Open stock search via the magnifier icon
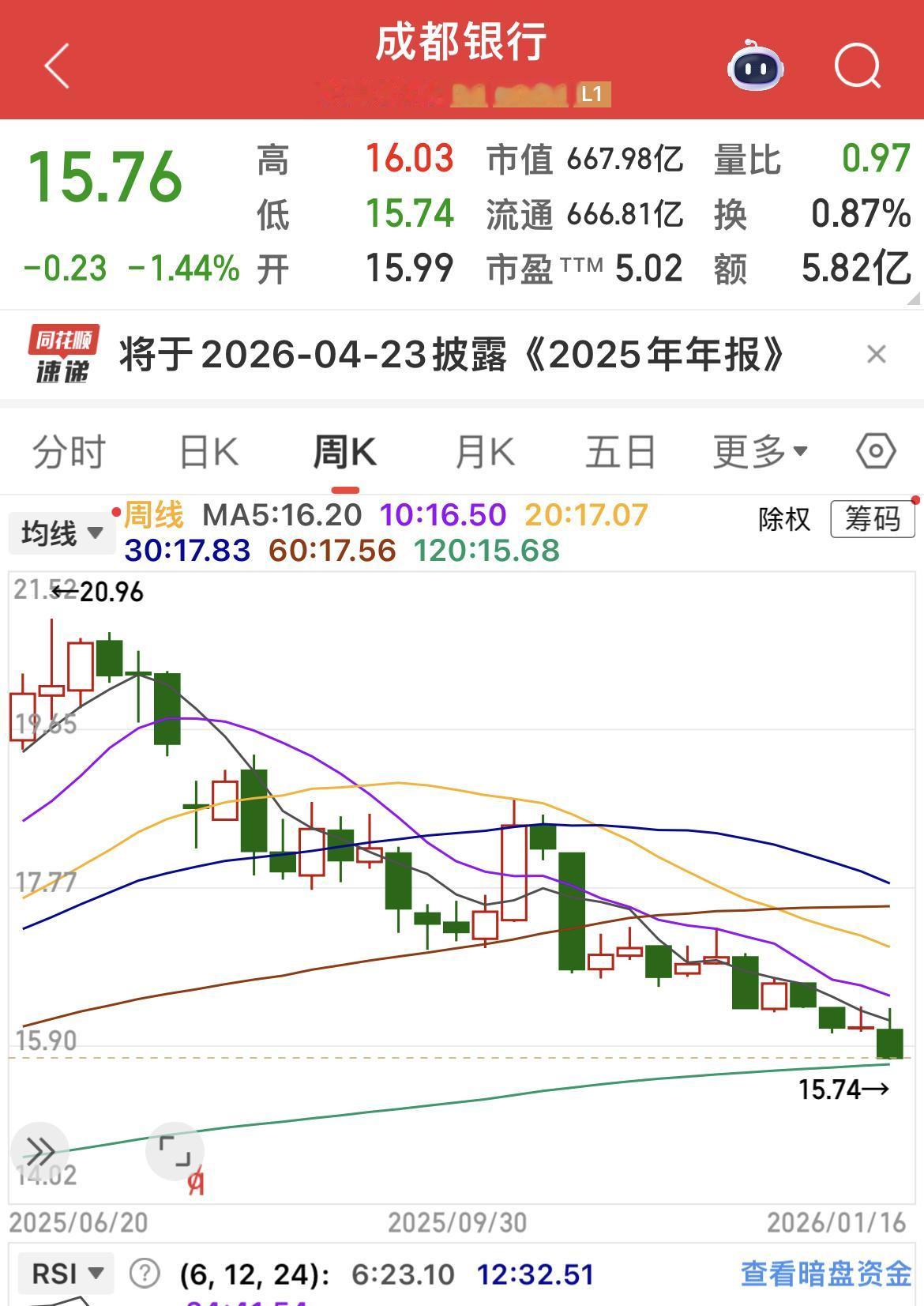This screenshot has height=1306, width=924. [858, 66]
